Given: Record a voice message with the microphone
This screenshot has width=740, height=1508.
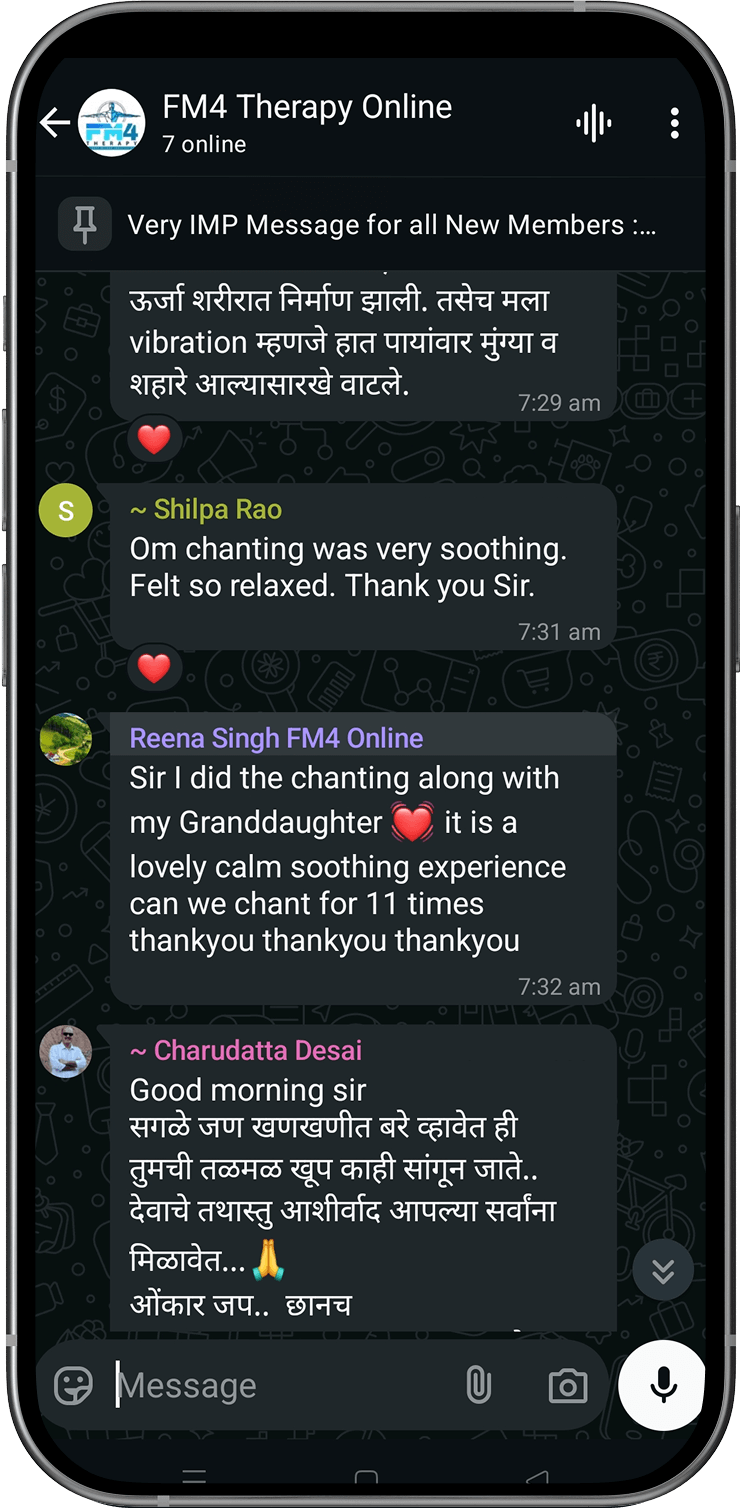Looking at the screenshot, I should 663,1384.
